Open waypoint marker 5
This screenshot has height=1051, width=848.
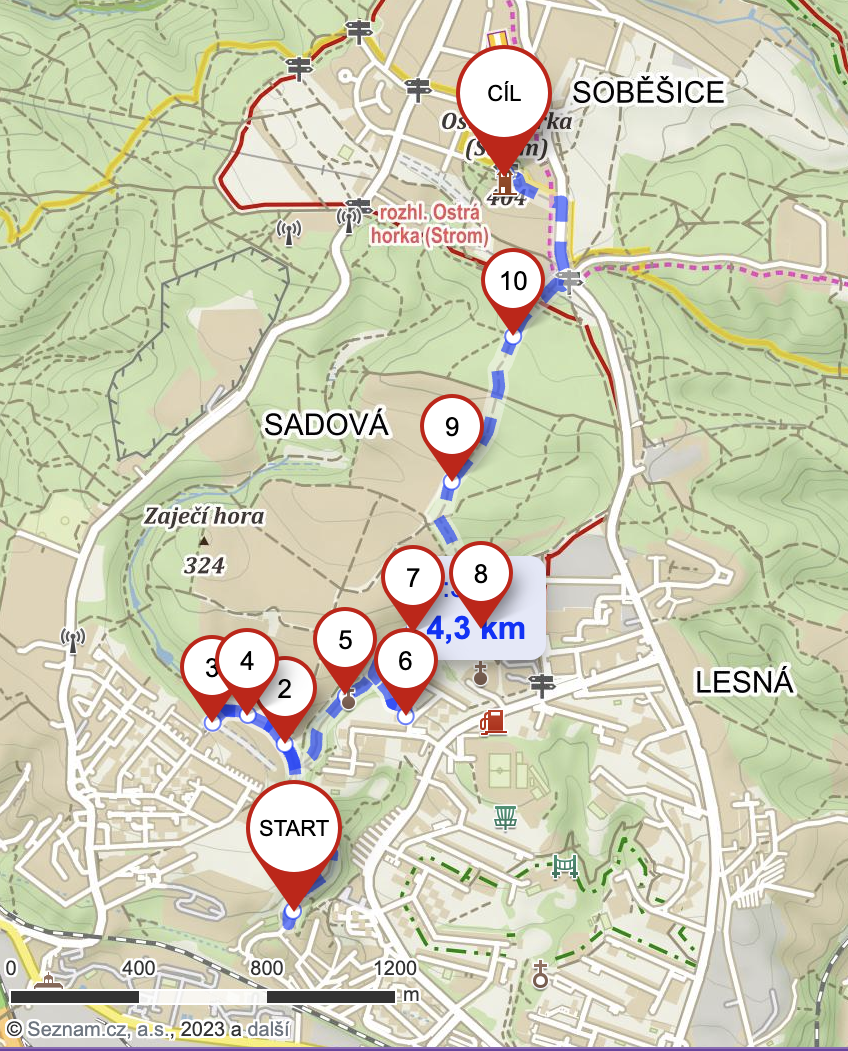point(345,639)
